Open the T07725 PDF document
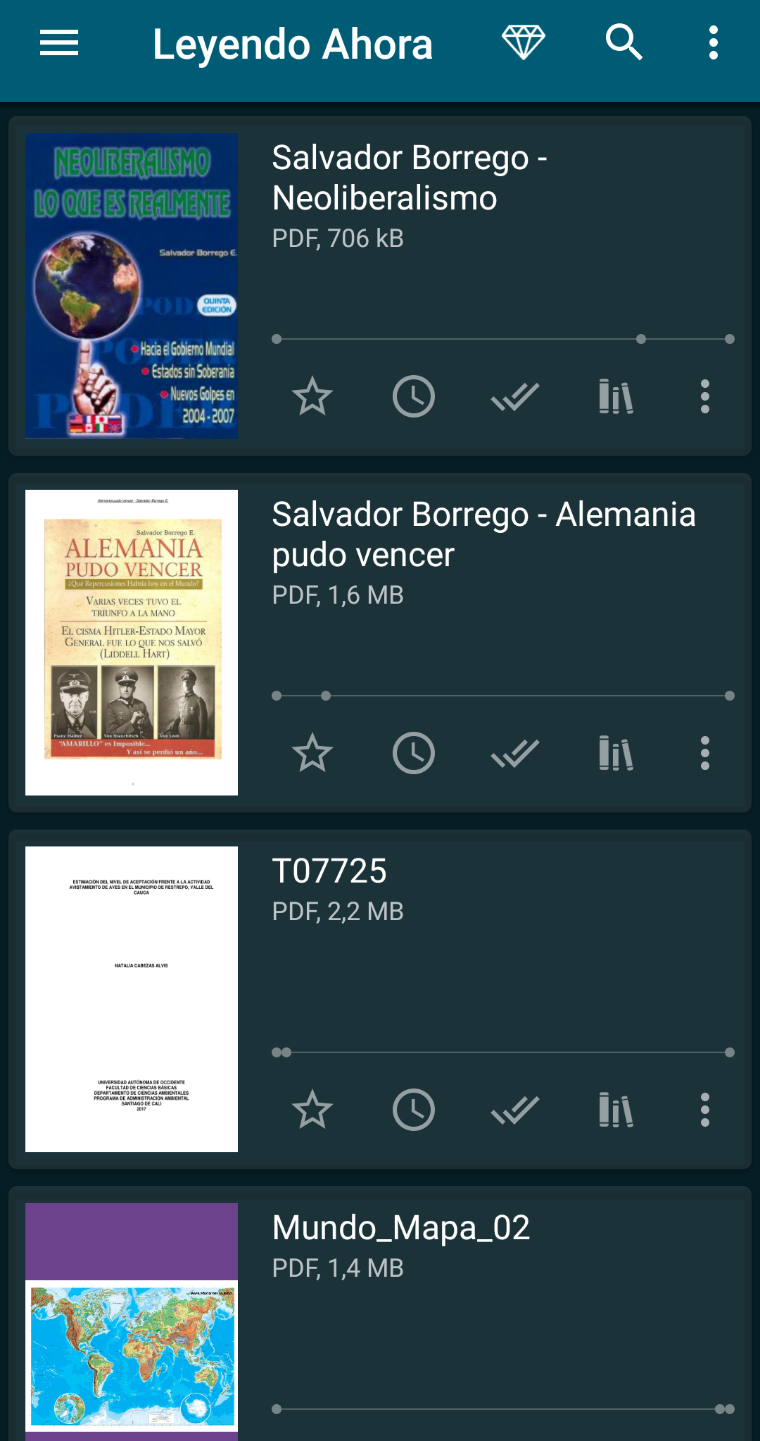This screenshot has height=1441, width=760. (x=132, y=999)
